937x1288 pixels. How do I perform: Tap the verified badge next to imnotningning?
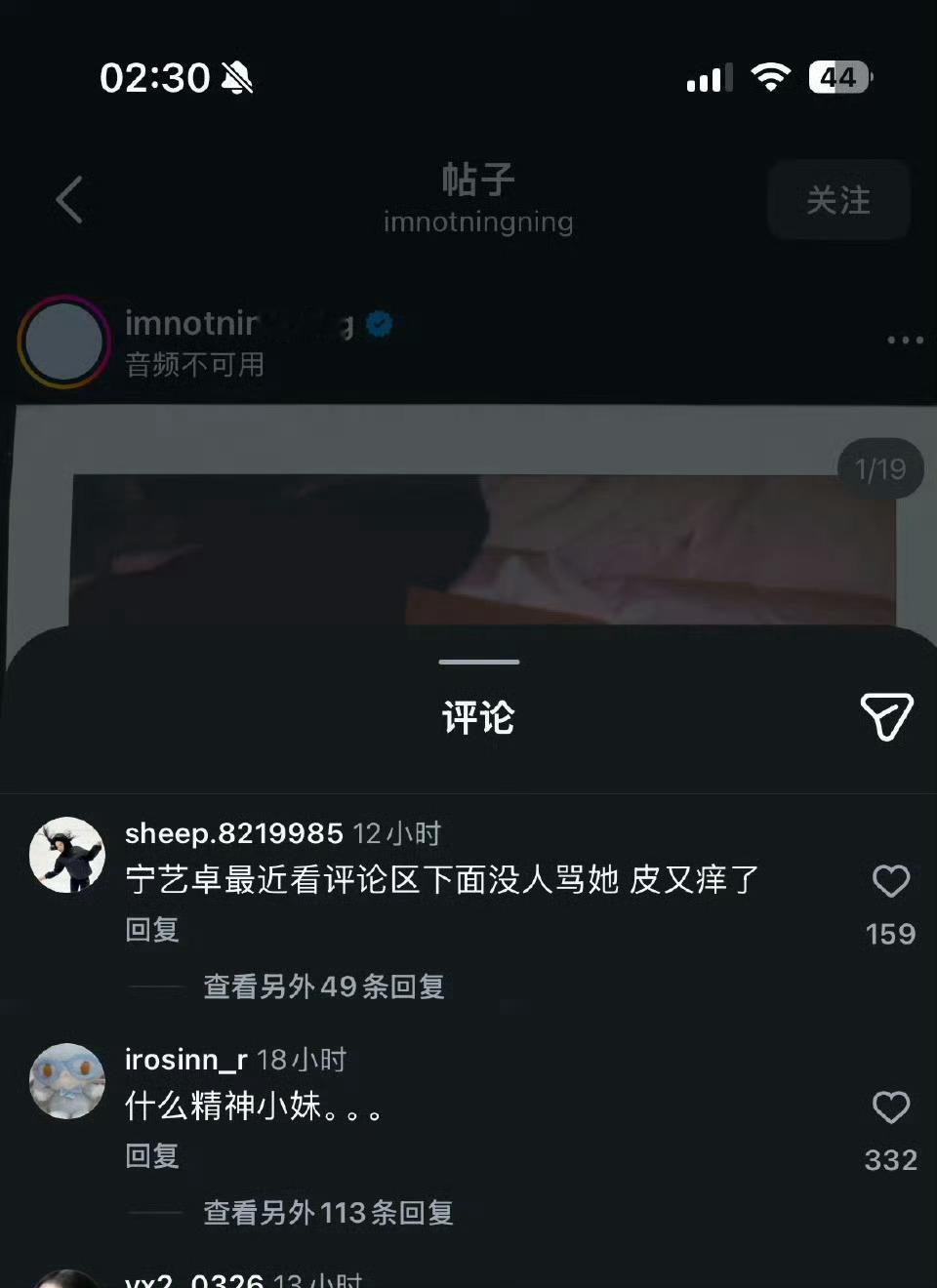coord(378,324)
